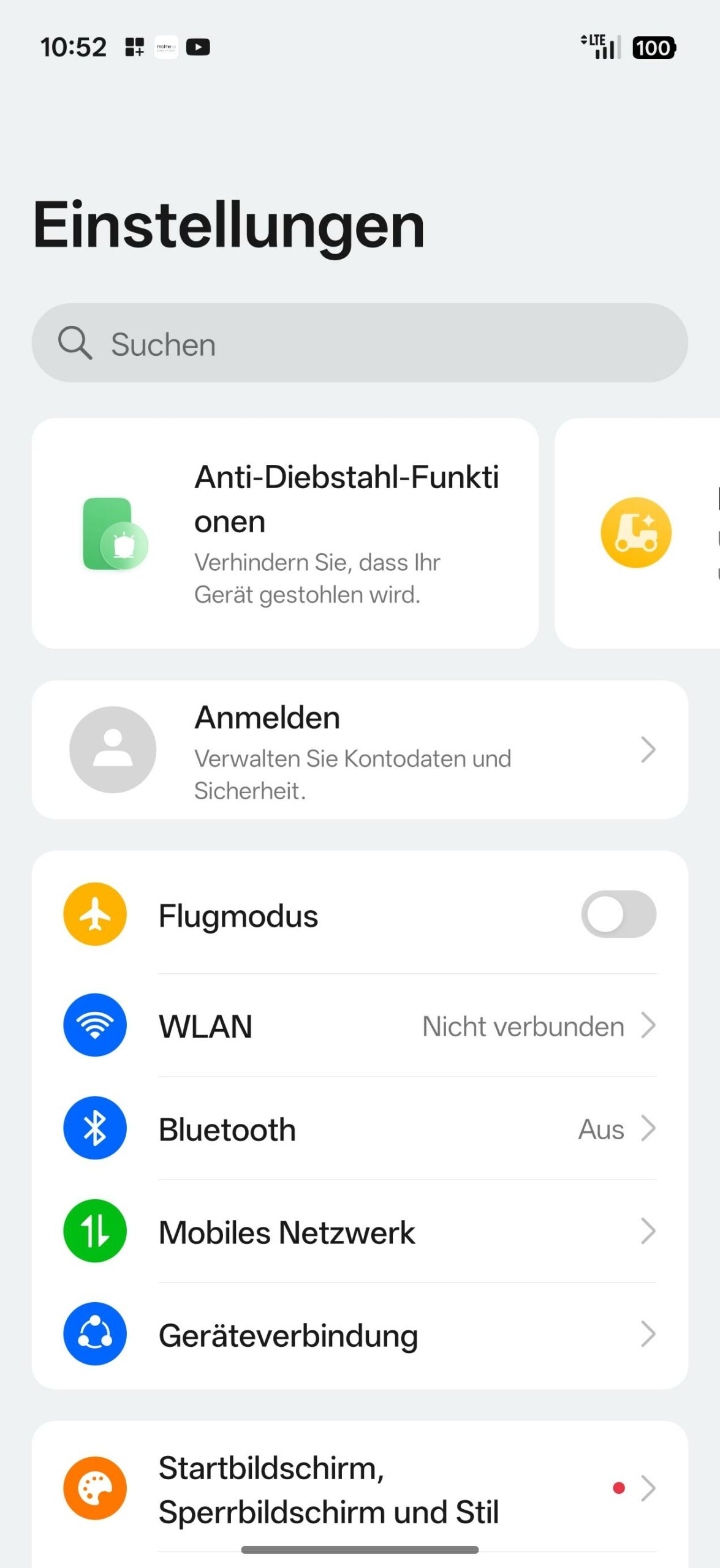Open the yellow suggestion card
Screen dimensions: 720x1568
pos(637,533)
